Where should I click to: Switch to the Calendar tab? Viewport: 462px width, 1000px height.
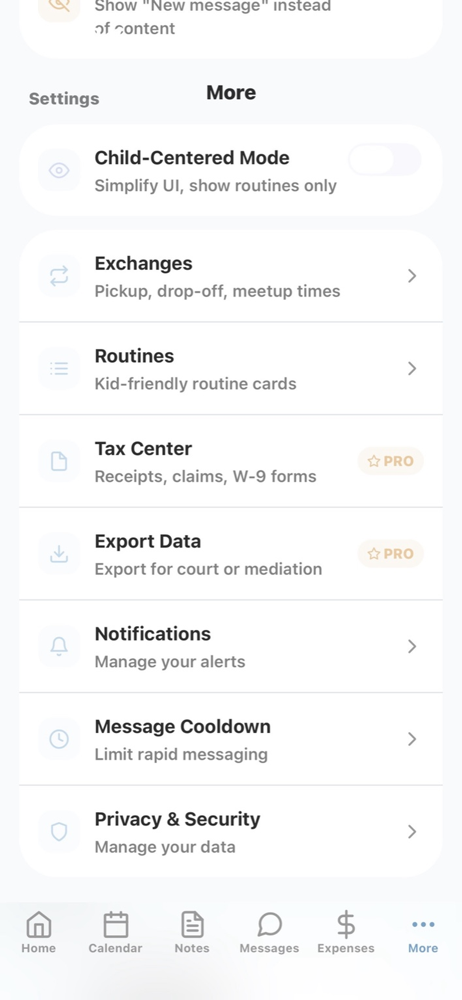(x=116, y=932)
